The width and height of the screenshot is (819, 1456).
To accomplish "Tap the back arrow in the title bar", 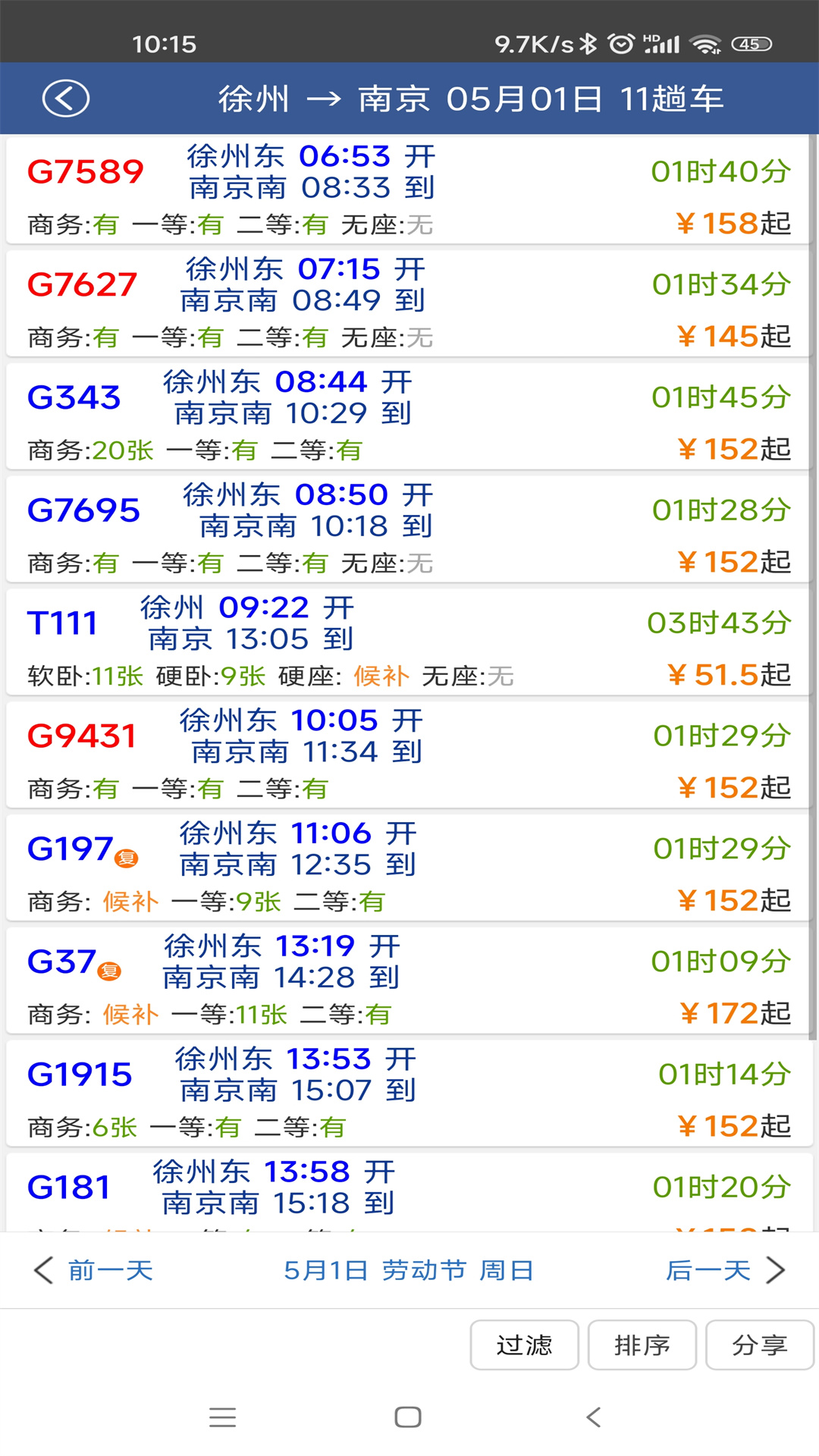I will 64,98.
